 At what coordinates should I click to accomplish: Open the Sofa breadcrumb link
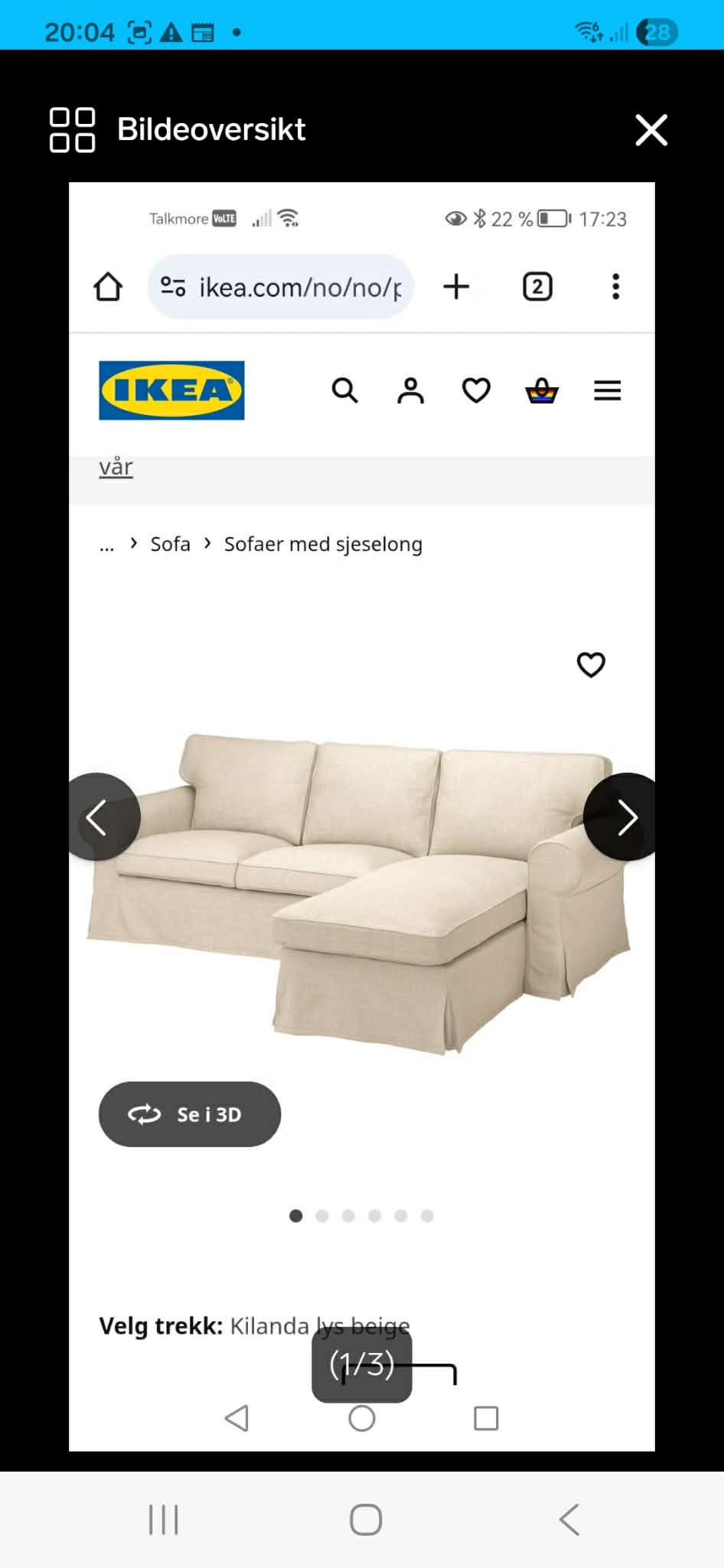pyautogui.click(x=170, y=544)
